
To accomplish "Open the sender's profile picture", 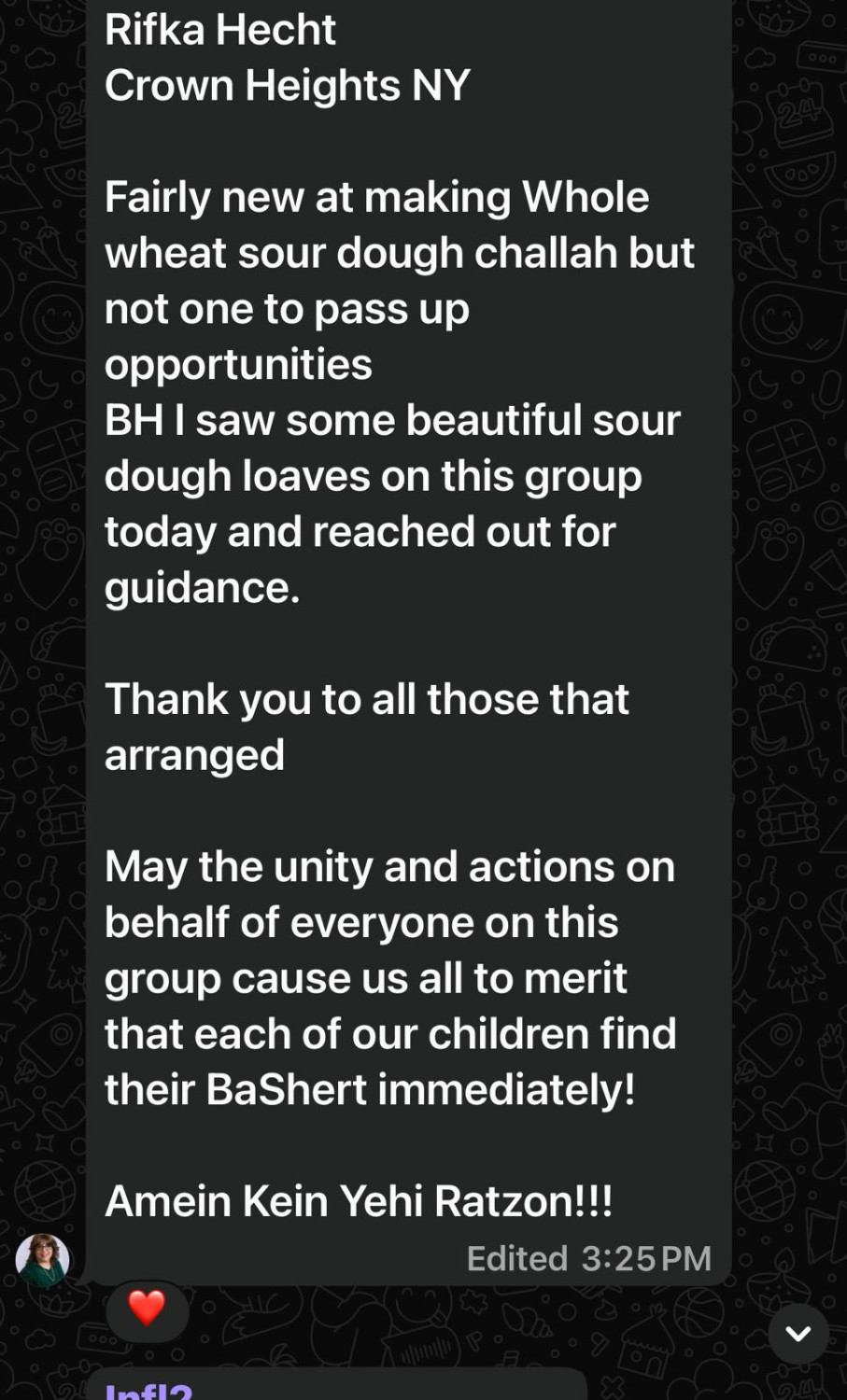I will coord(43,1260).
